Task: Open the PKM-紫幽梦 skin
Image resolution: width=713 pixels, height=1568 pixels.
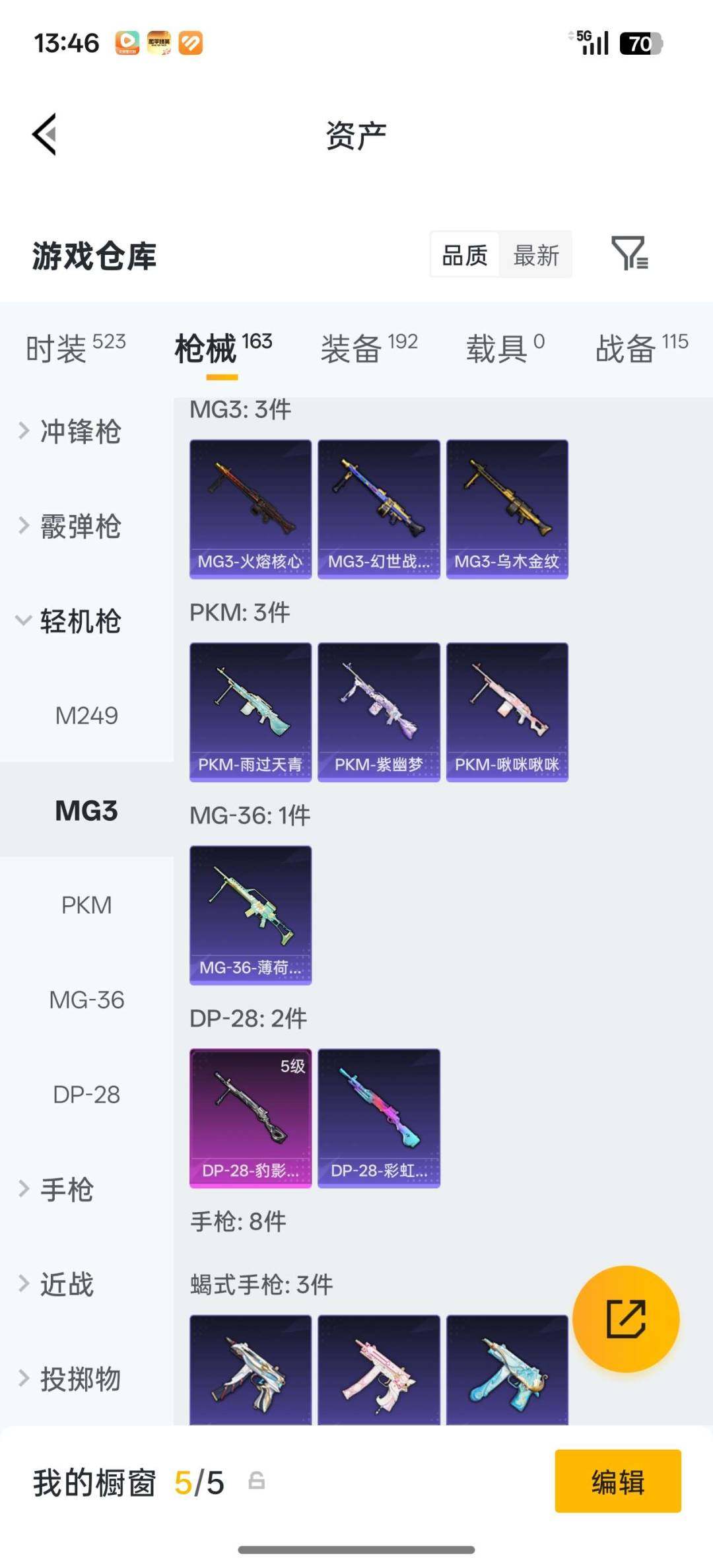Action: tap(378, 712)
